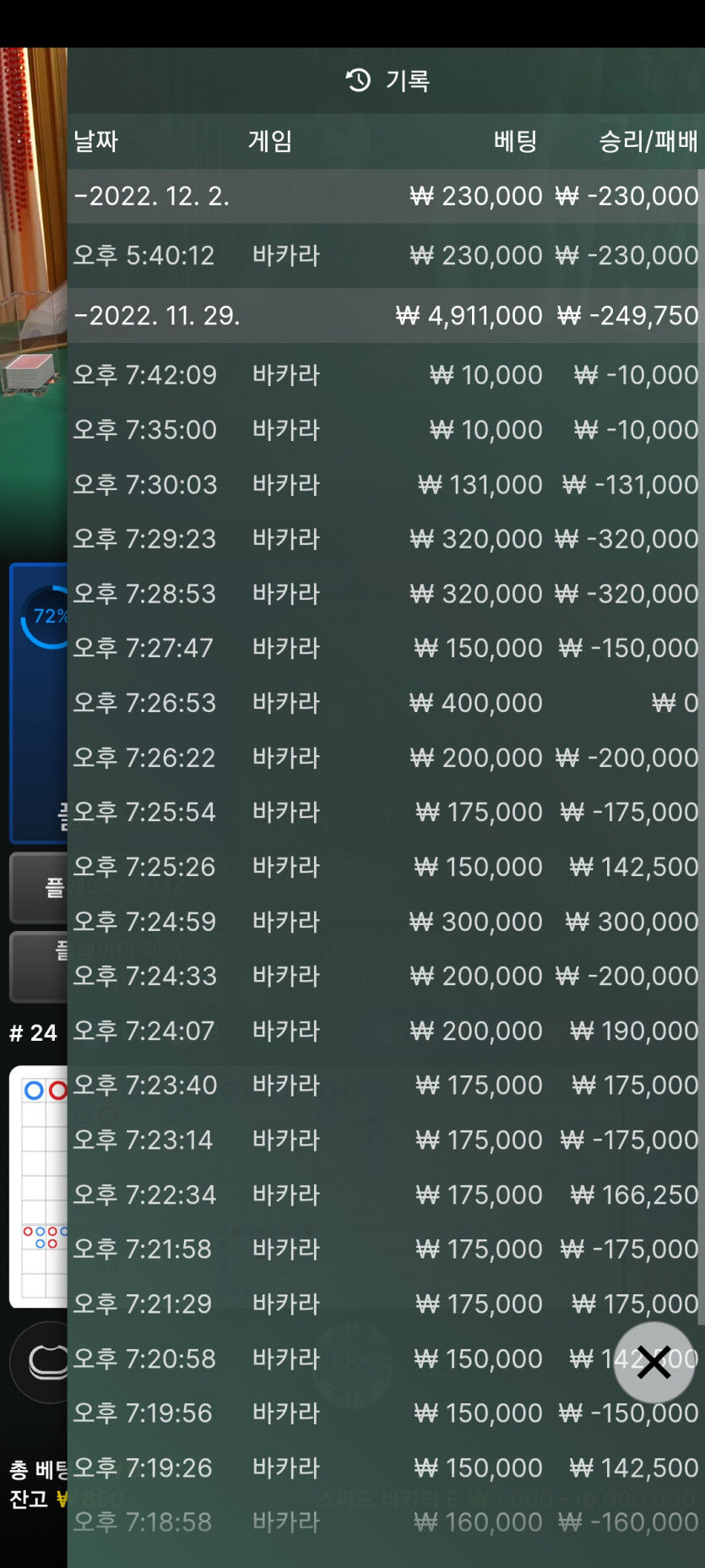View details of the 오후 7:30:03 round
The image size is (705, 1568).
(x=385, y=484)
